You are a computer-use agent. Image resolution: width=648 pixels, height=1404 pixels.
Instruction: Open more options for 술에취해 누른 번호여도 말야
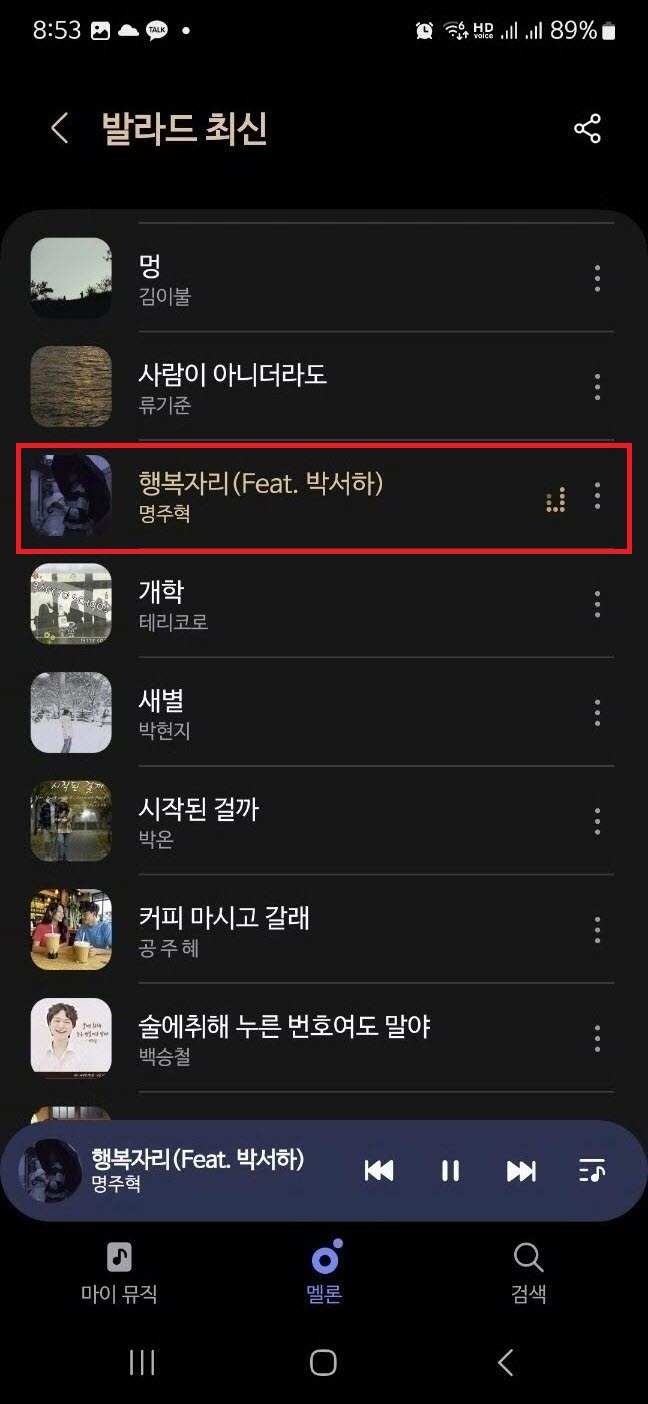tap(597, 1038)
